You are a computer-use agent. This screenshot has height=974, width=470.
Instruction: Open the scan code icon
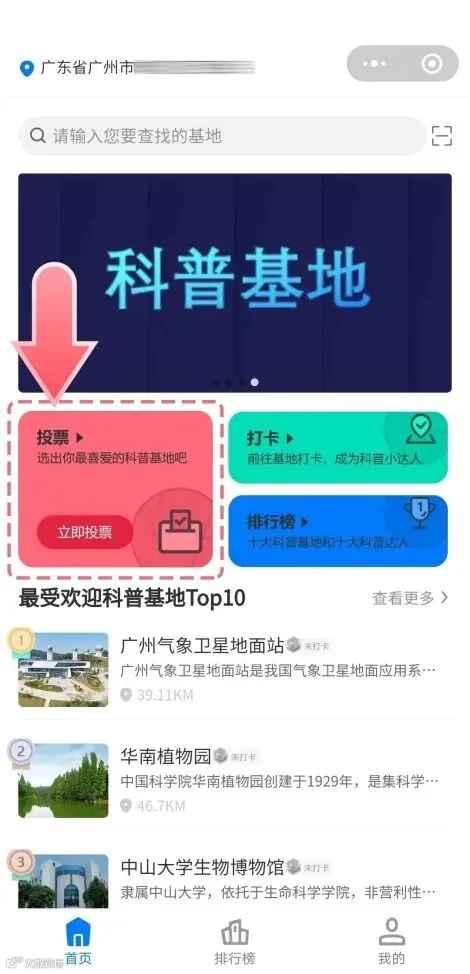pos(441,135)
